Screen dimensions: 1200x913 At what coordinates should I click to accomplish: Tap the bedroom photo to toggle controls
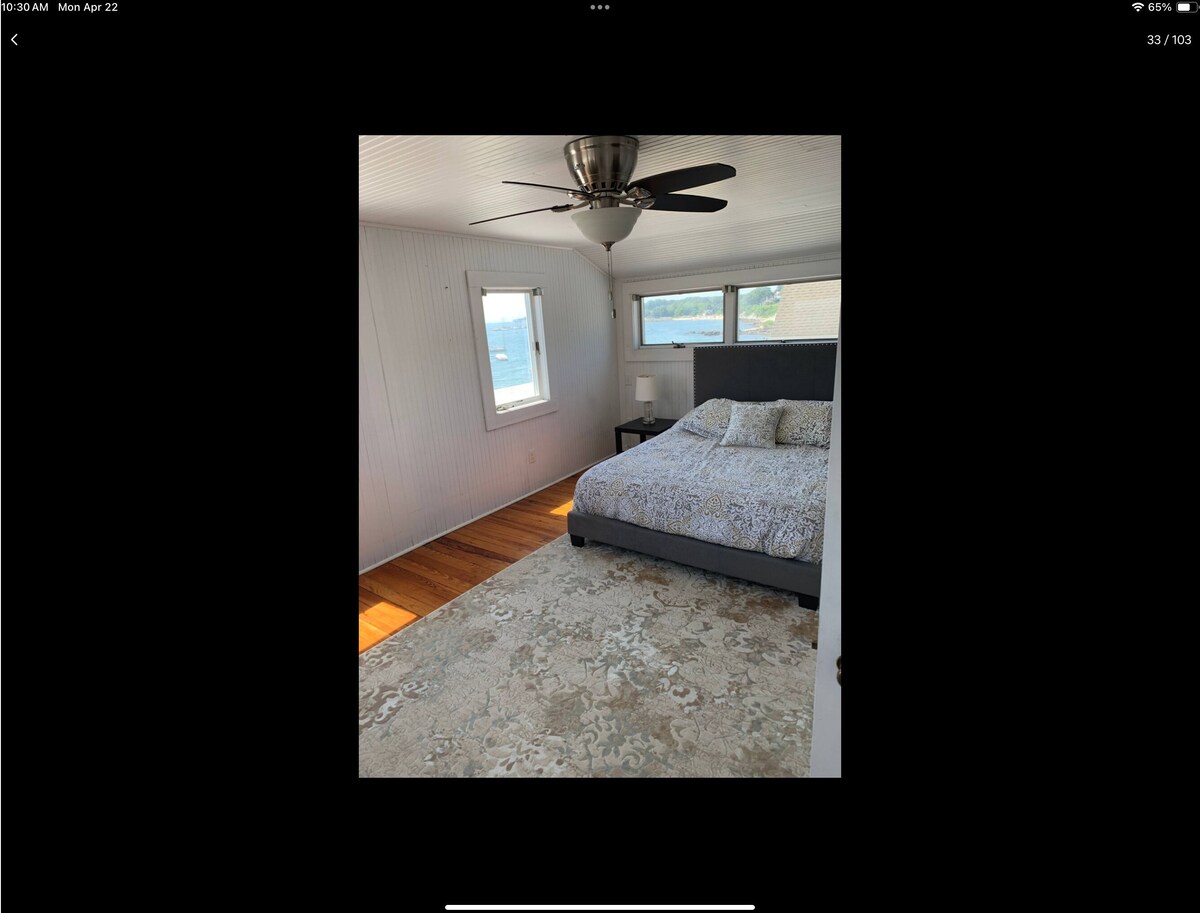(x=599, y=456)
